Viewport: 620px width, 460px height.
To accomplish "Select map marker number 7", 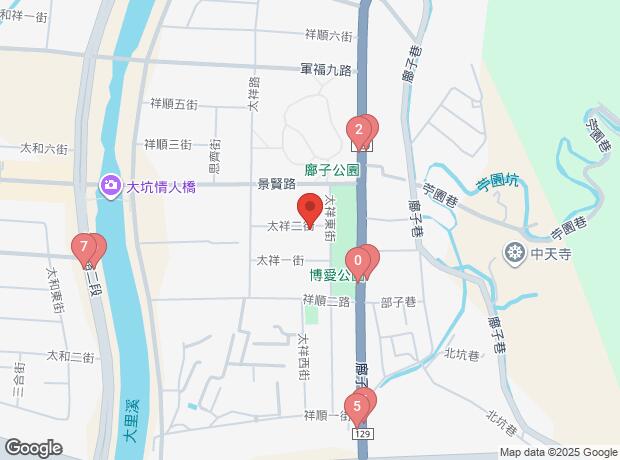I will [84, 245].
